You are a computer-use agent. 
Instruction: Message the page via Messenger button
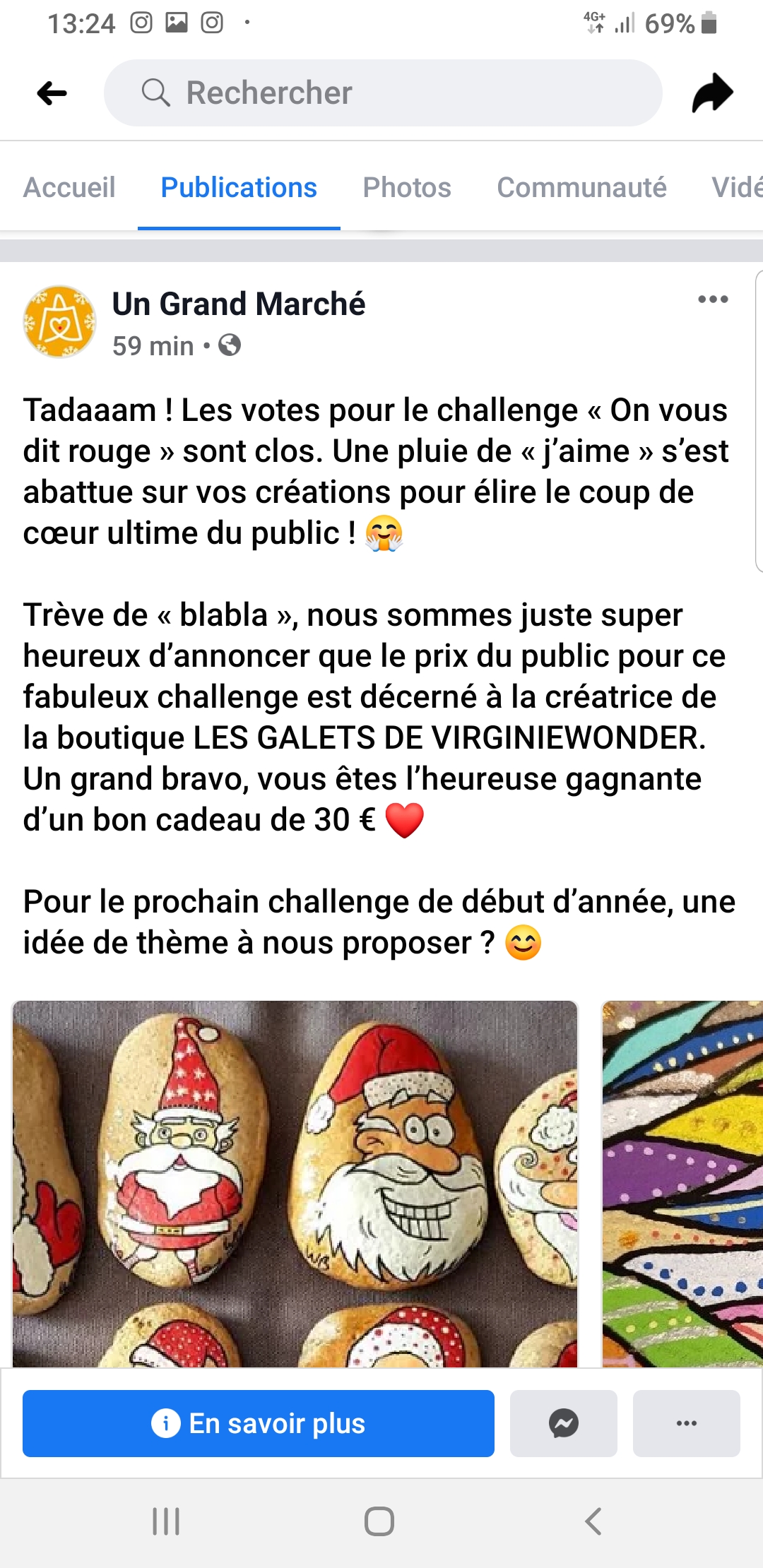[x=564, y=1423]
